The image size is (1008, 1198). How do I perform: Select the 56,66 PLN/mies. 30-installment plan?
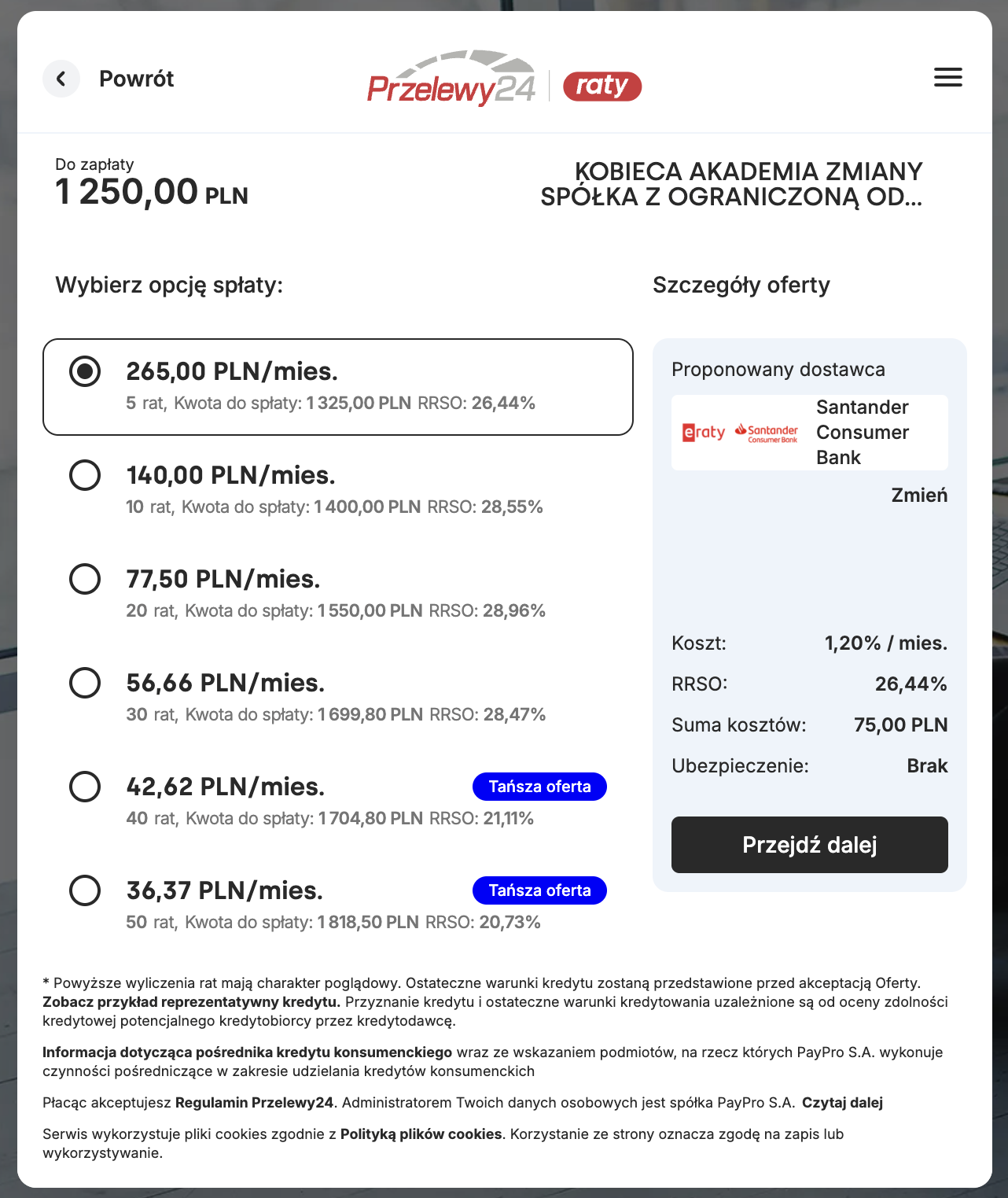85,683
